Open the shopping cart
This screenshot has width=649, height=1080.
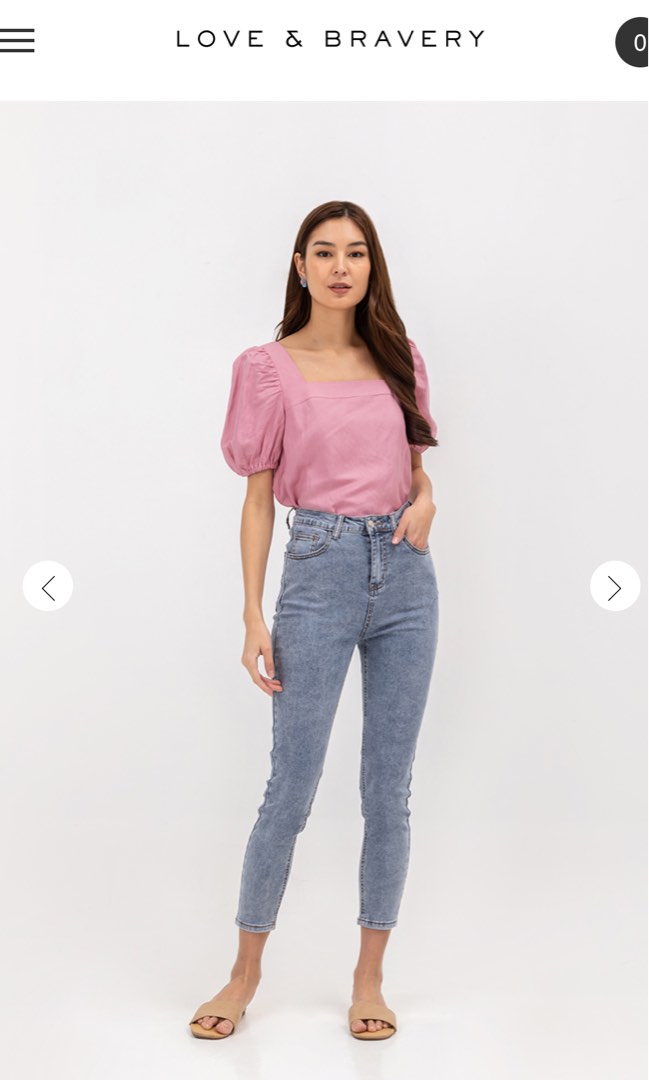[634, 42]
